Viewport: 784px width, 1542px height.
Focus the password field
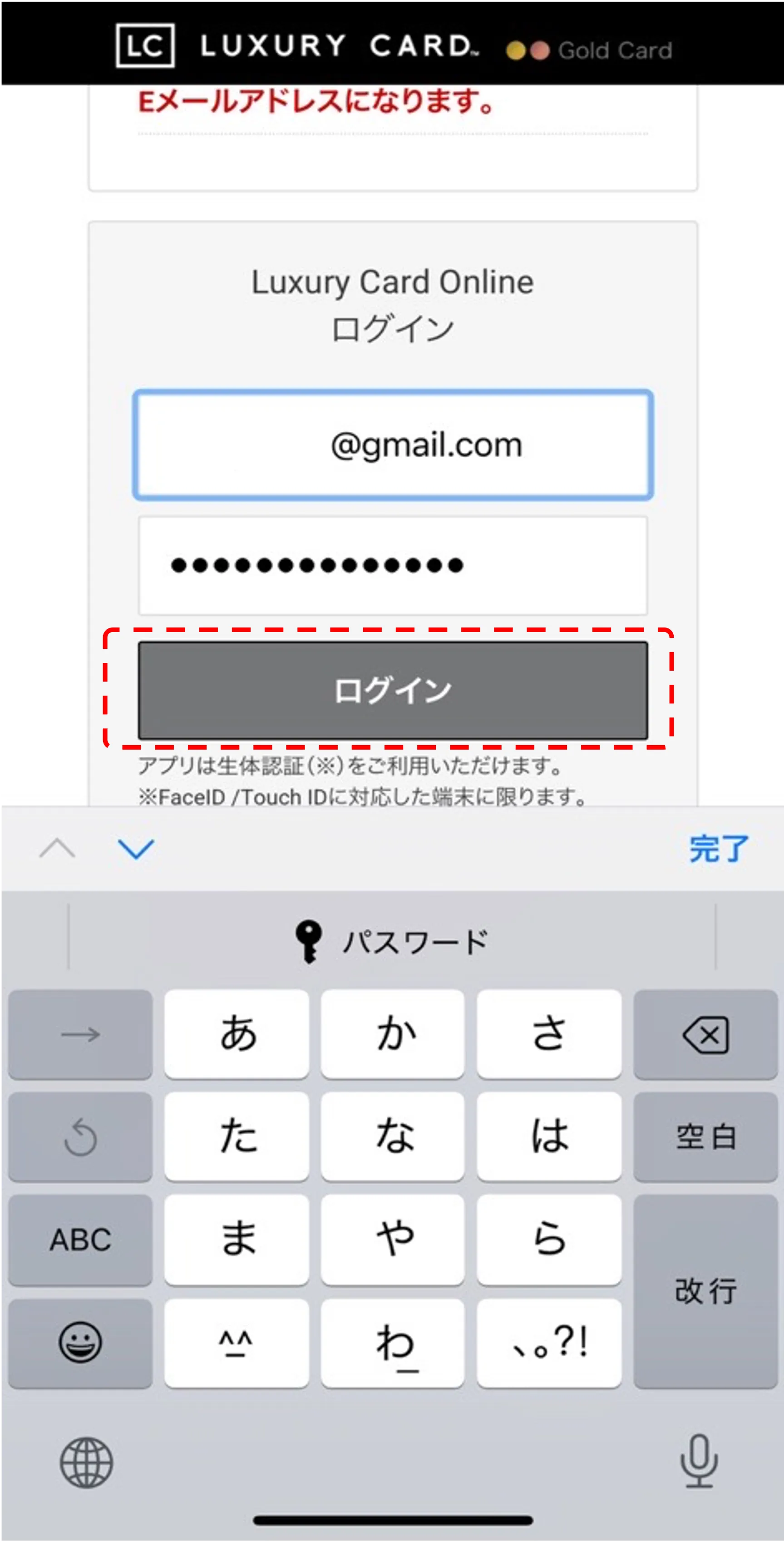pos(393,565)
